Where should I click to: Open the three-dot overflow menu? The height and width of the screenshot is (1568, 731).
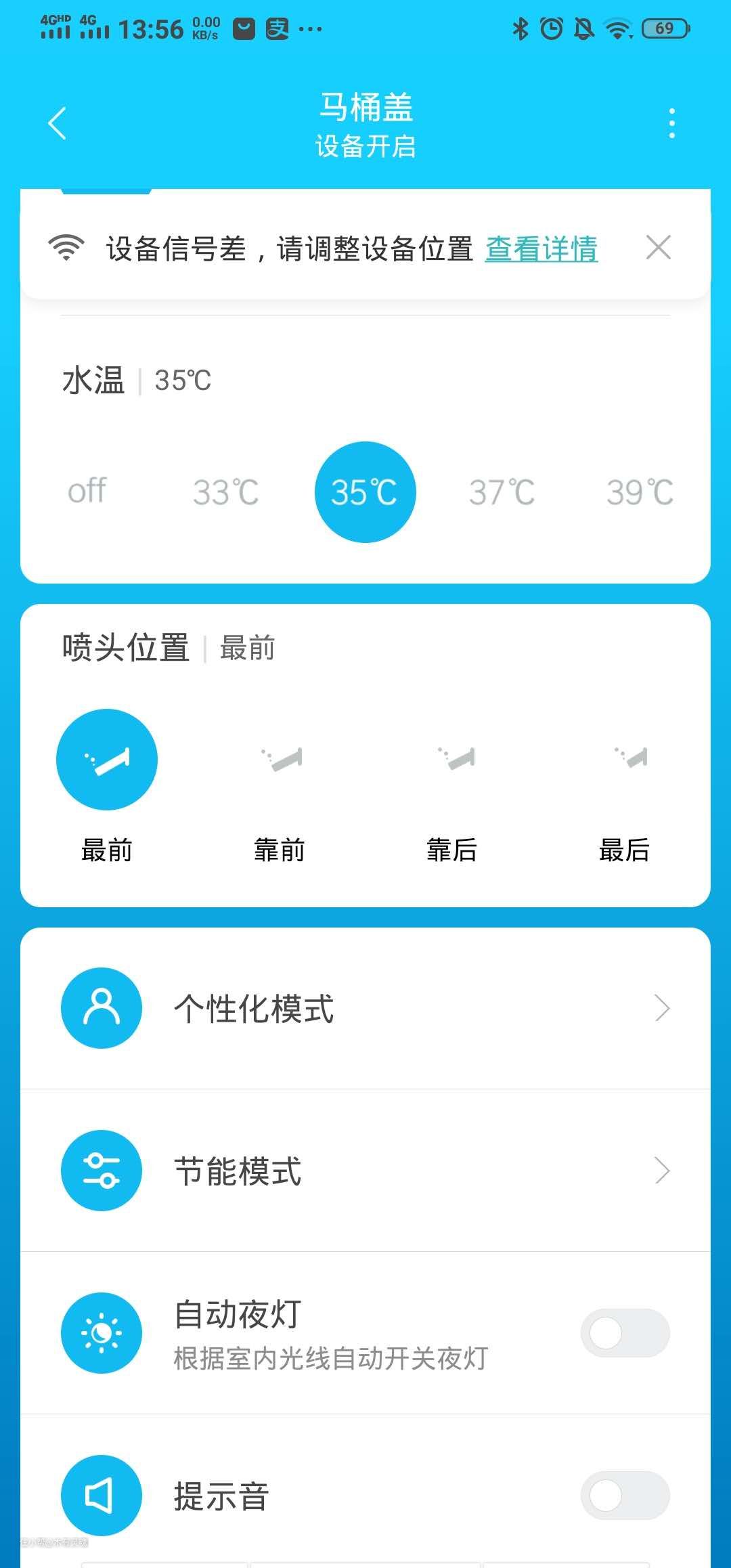(671, 124)
